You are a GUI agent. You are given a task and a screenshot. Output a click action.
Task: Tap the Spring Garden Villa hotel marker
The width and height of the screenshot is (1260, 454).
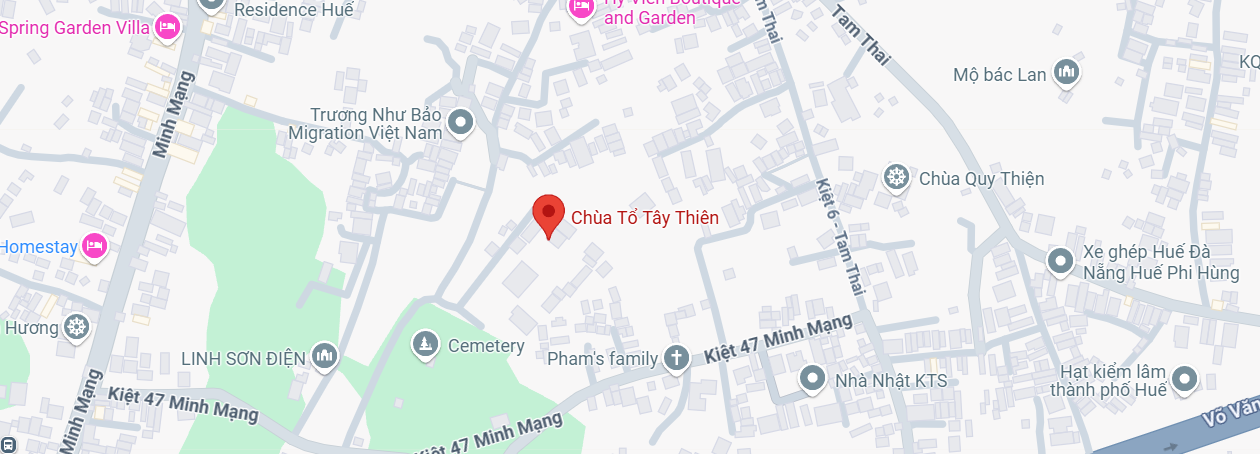point(168,27)
